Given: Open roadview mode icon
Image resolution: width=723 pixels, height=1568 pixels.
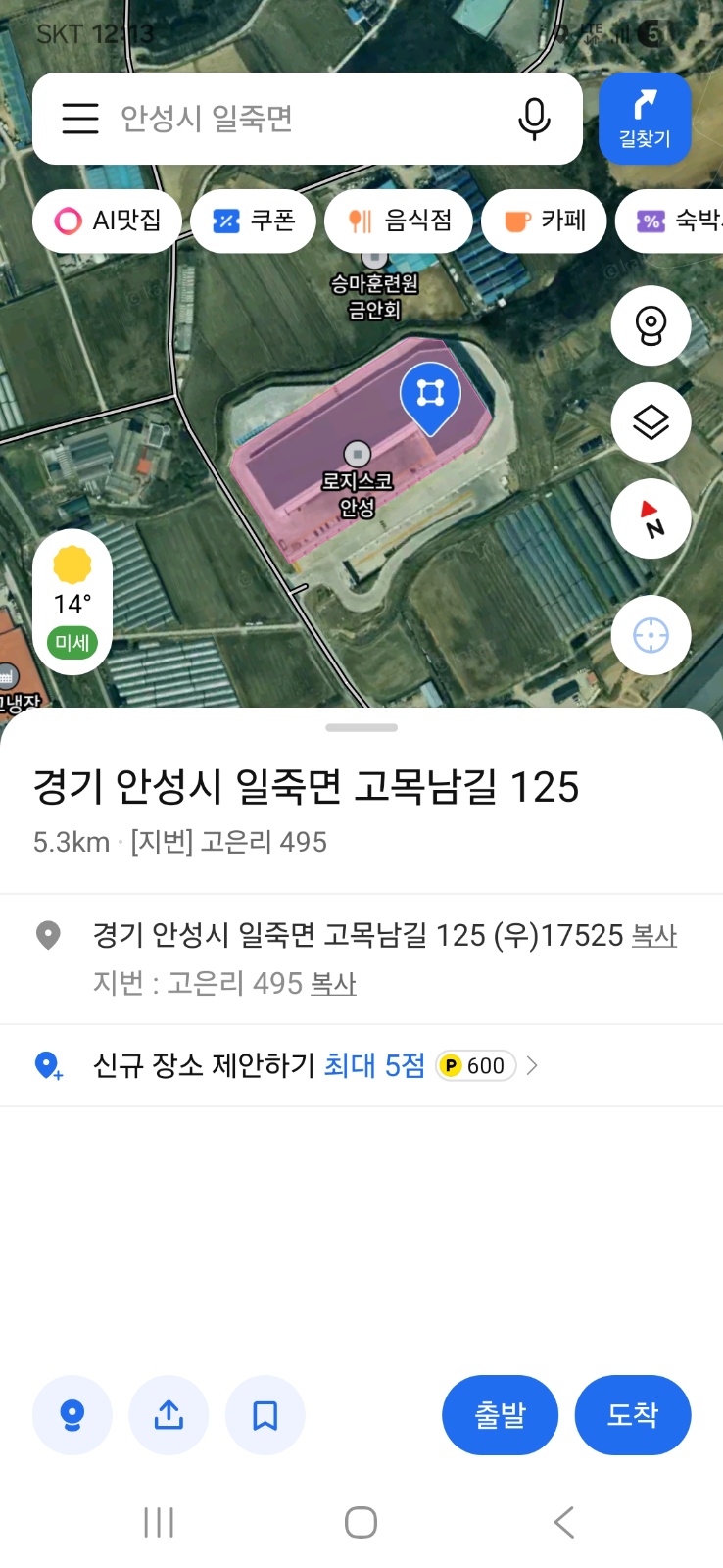Looking at the screenshot, I should click(651, 325).
